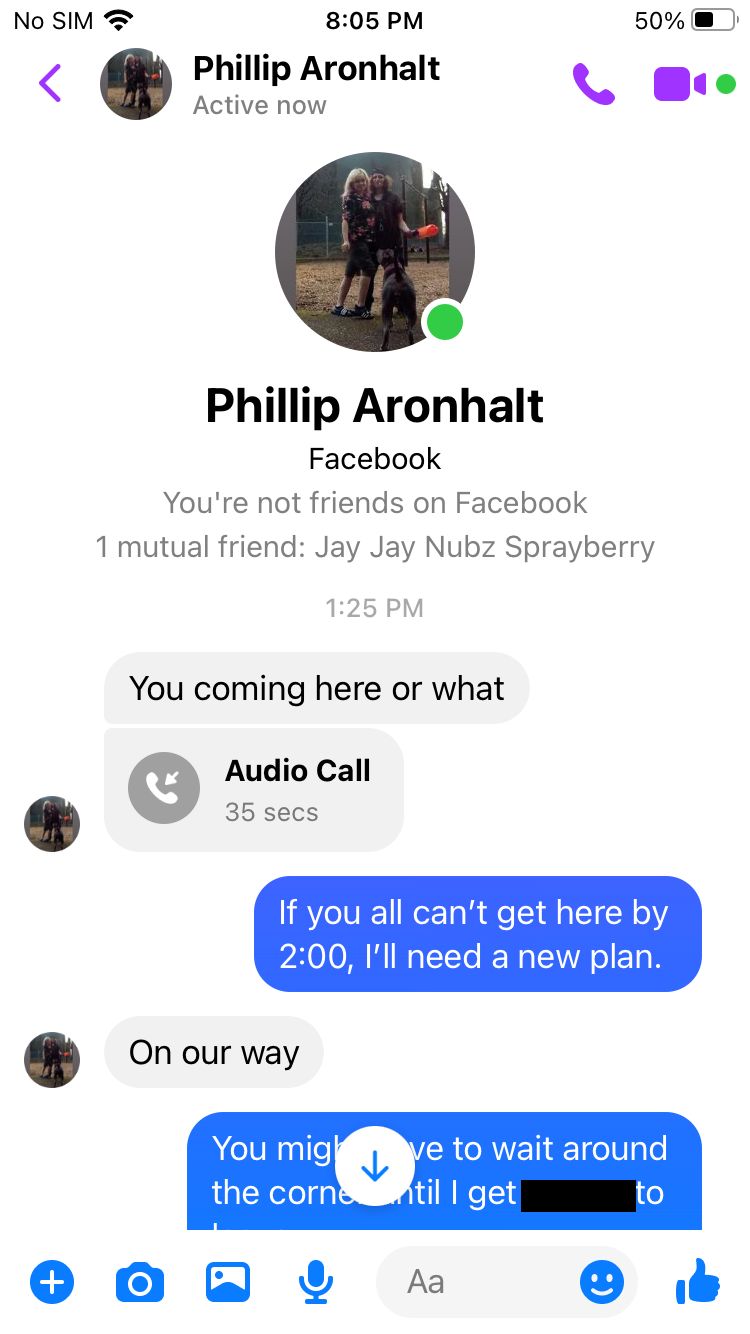
Task: Open more options with the plus icon
Action: 52,1282
